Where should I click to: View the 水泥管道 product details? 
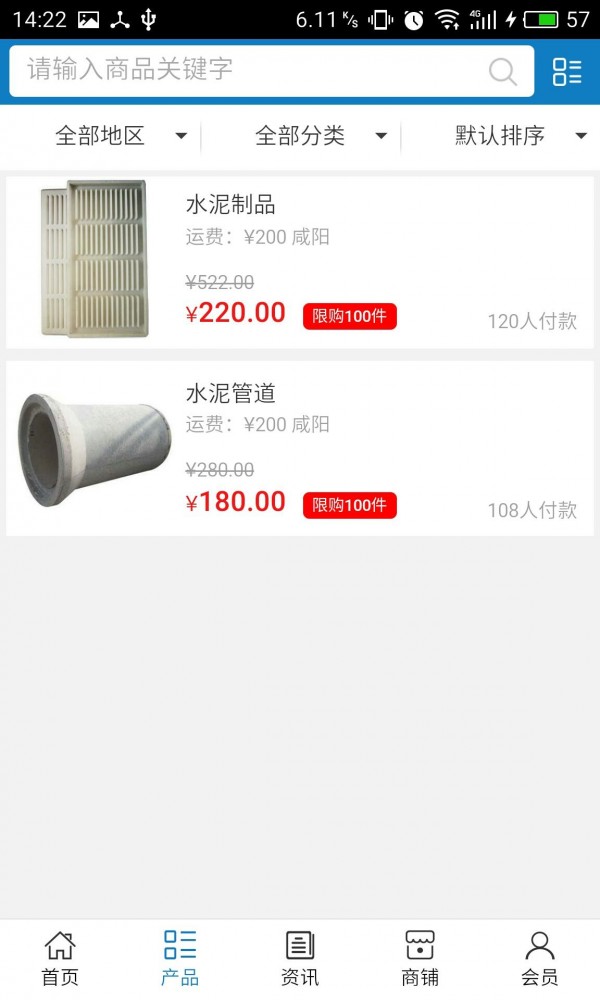[300, 448]
